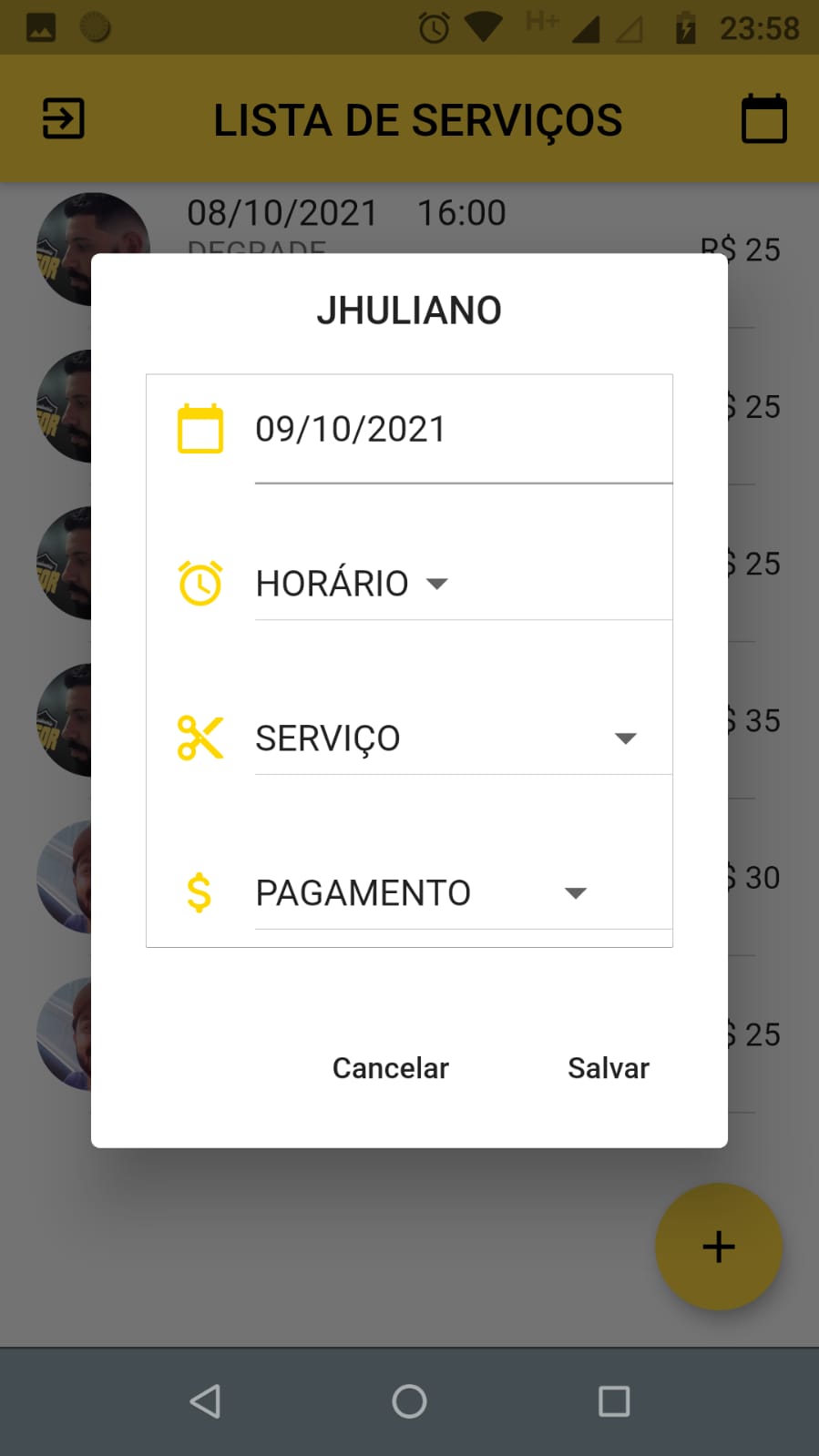The image size is (819, 1456).
Task: Cancel the appointment dialog
Action: coord(391,1068)
